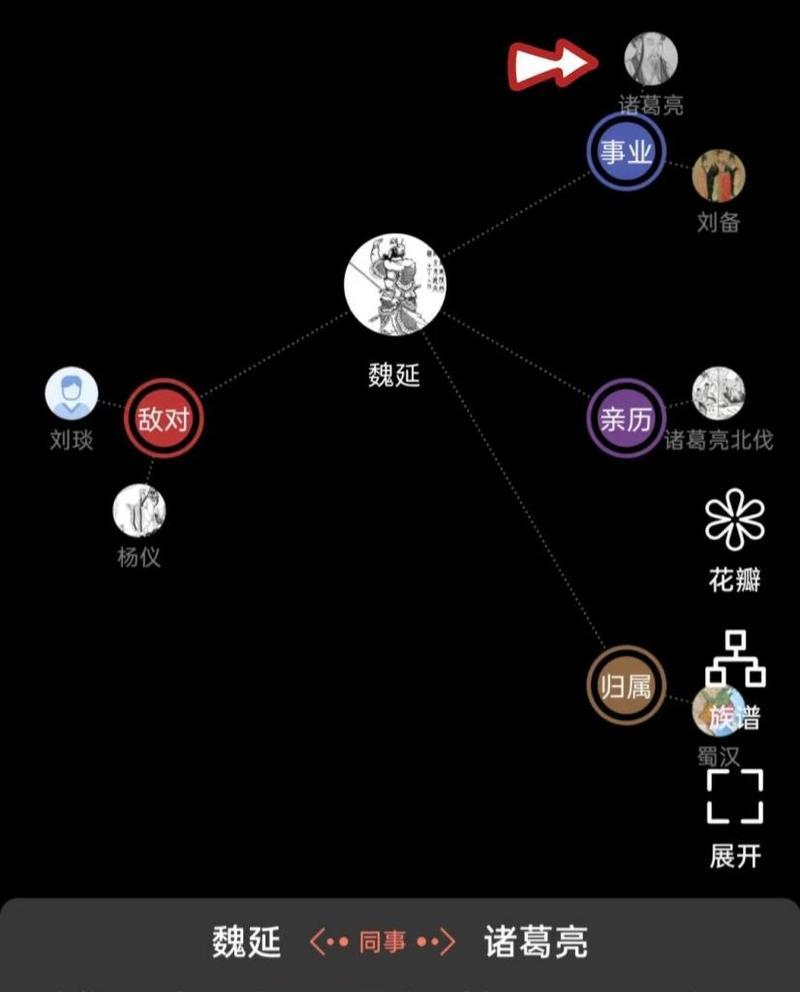Select the 亲历 relation category node

point(625,418)
